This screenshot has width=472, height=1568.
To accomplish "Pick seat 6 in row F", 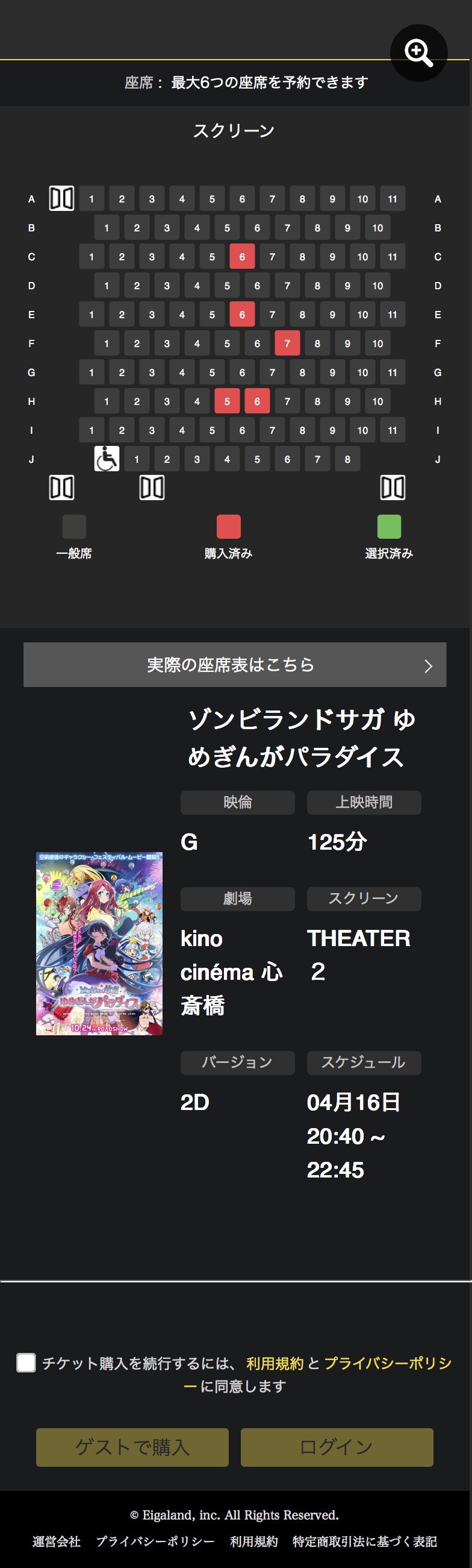I will tap(257, 343).
